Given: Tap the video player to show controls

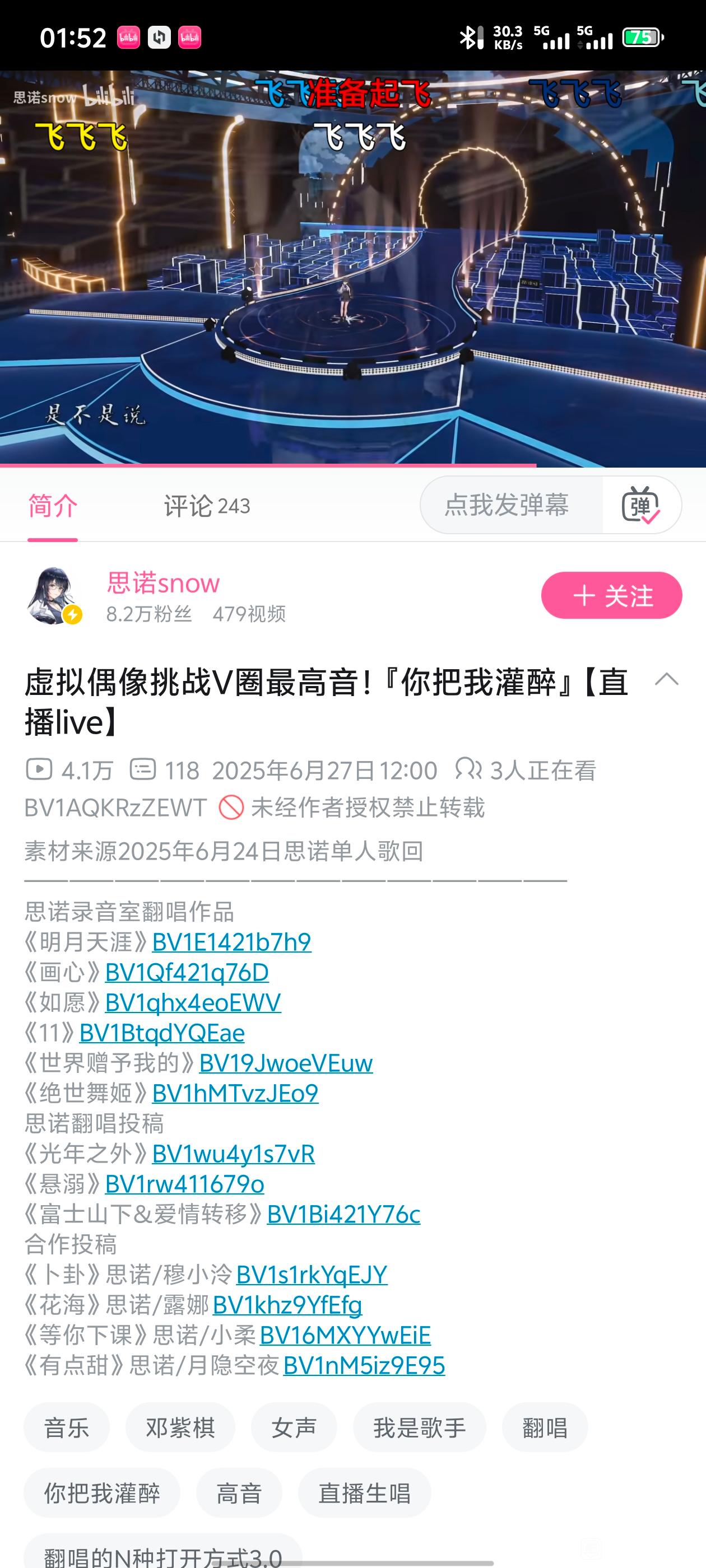Looking at the screenshot, I should [352, 268].
